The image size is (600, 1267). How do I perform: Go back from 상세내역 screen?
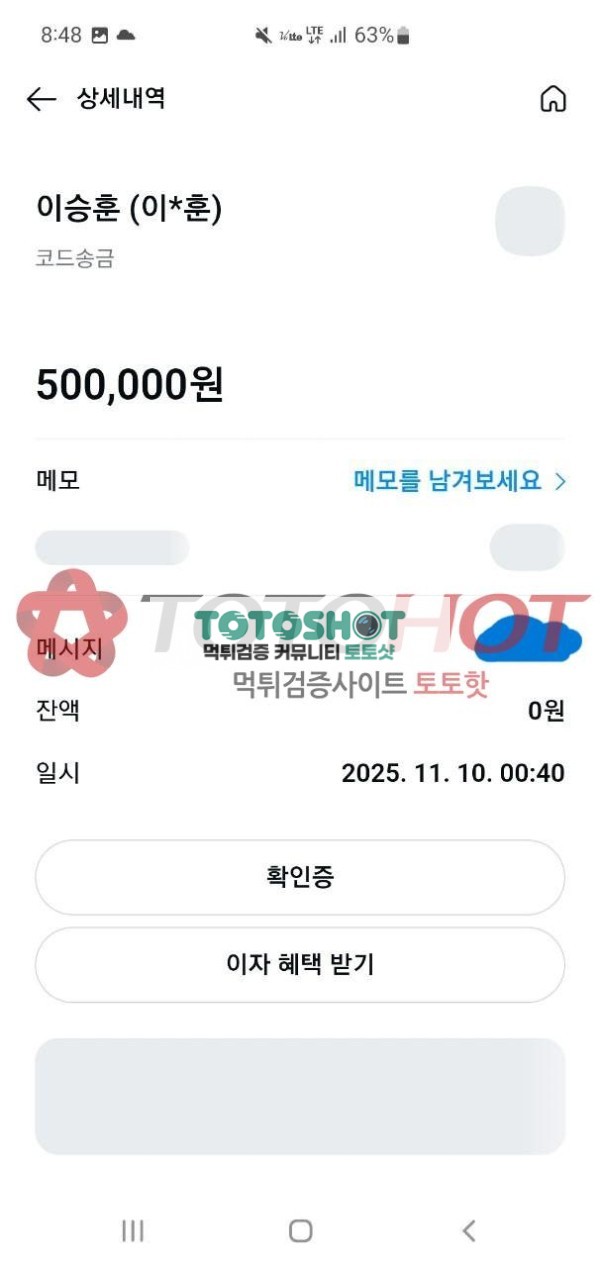click(41, 98)
